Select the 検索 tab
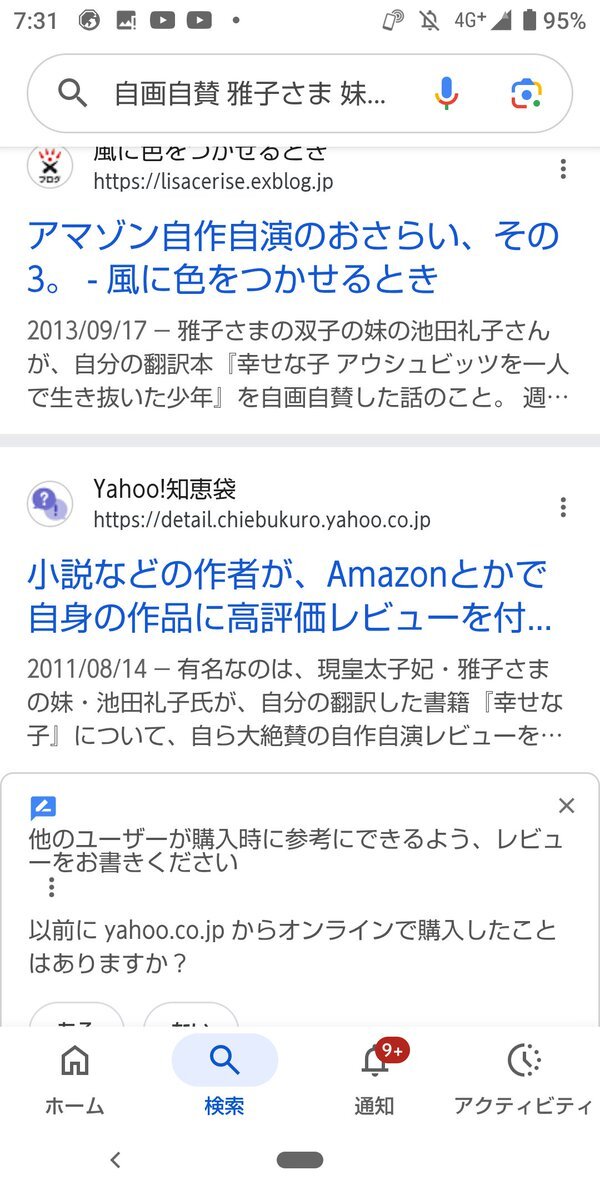This screenshot has height=1200, width=600. 224,1076
